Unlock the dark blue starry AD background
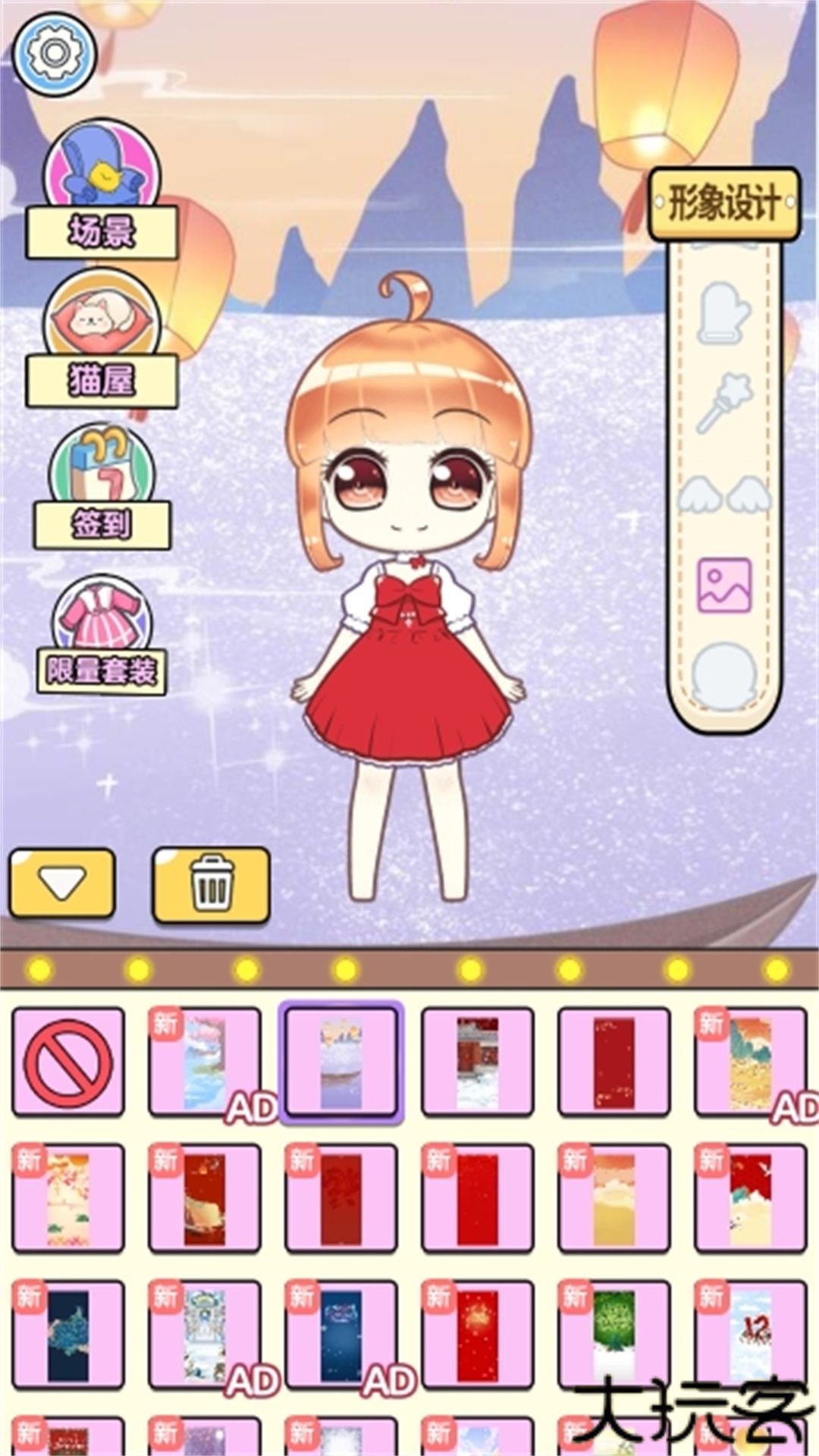The image size is (819, 1456). [x=341, y=1335]
